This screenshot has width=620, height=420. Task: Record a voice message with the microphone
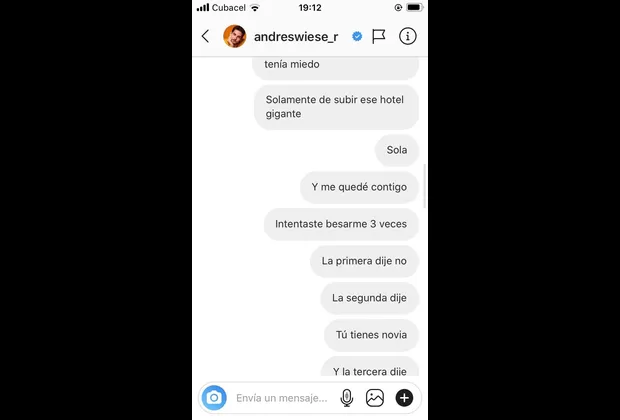coord(347,398)
